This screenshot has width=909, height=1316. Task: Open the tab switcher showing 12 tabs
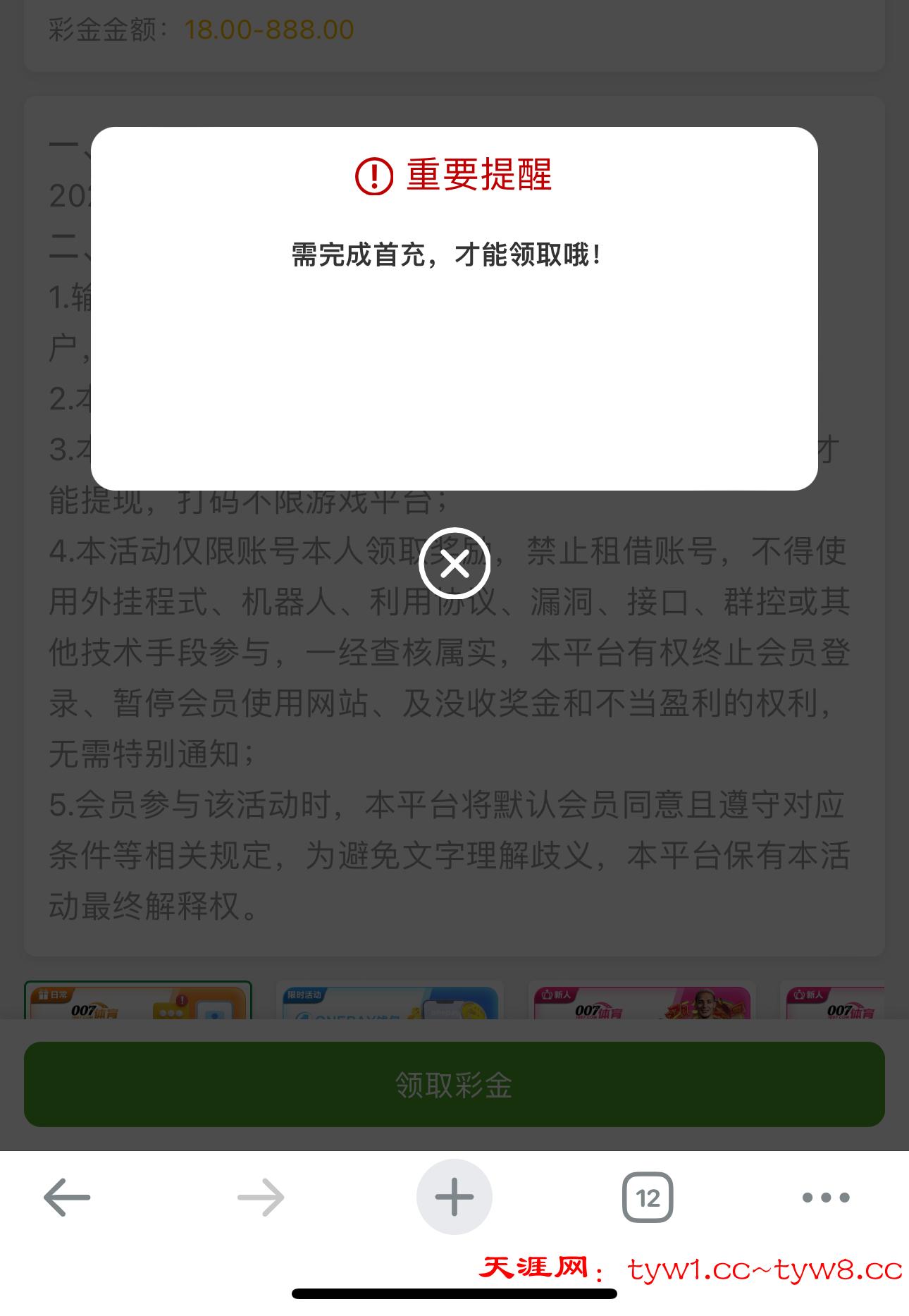point(648,1197)
